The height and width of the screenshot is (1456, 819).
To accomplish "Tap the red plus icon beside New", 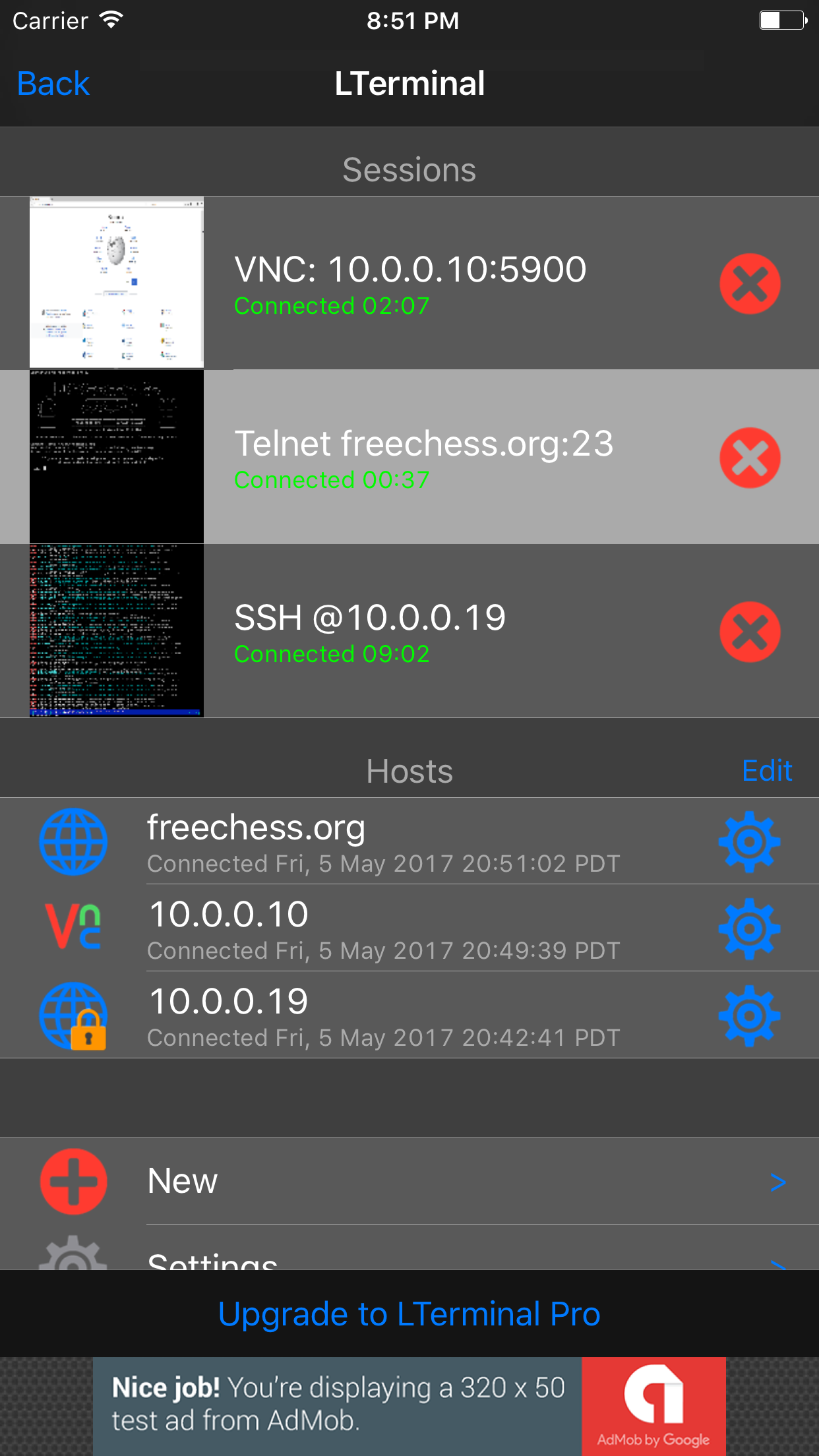I will tap(73, 1181).
